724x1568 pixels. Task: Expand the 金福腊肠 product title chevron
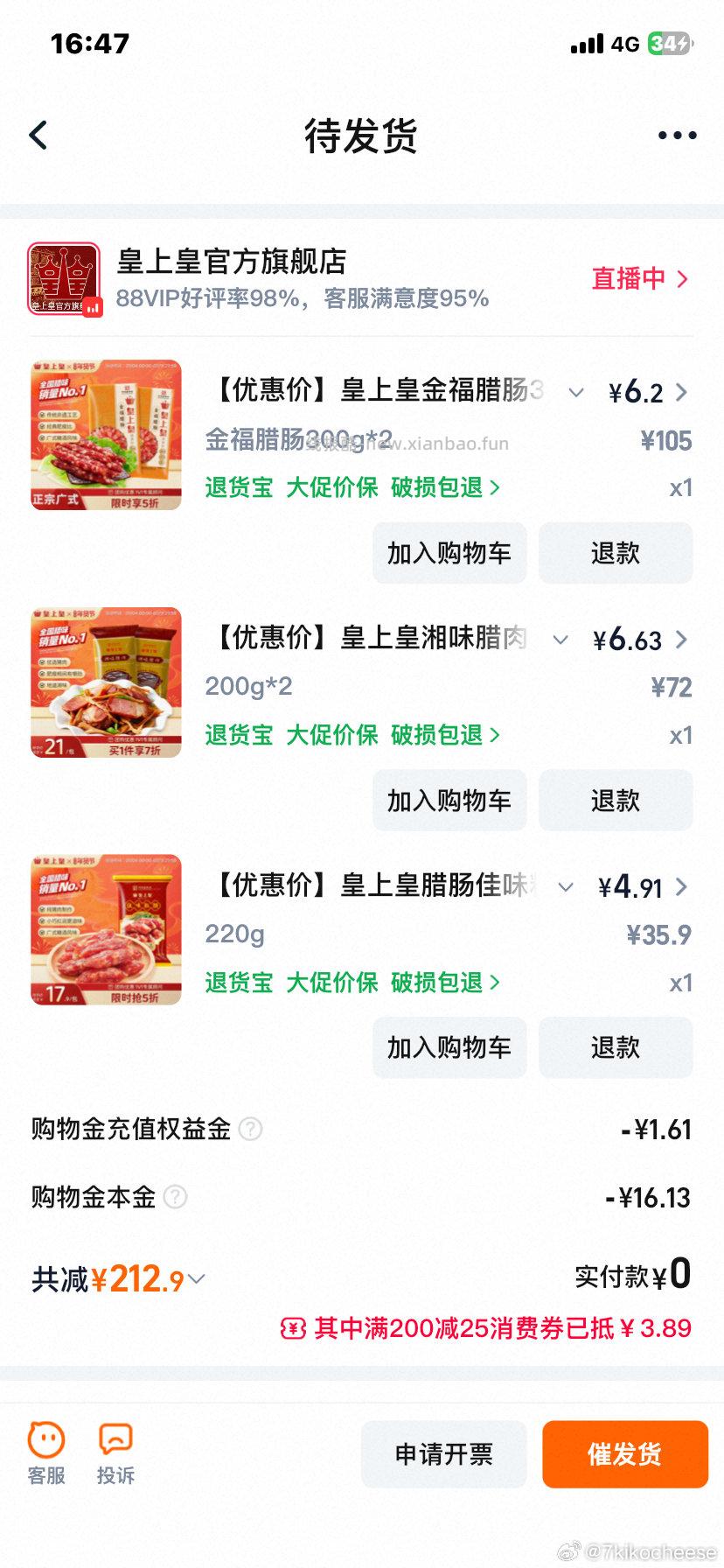click(576, 393)
